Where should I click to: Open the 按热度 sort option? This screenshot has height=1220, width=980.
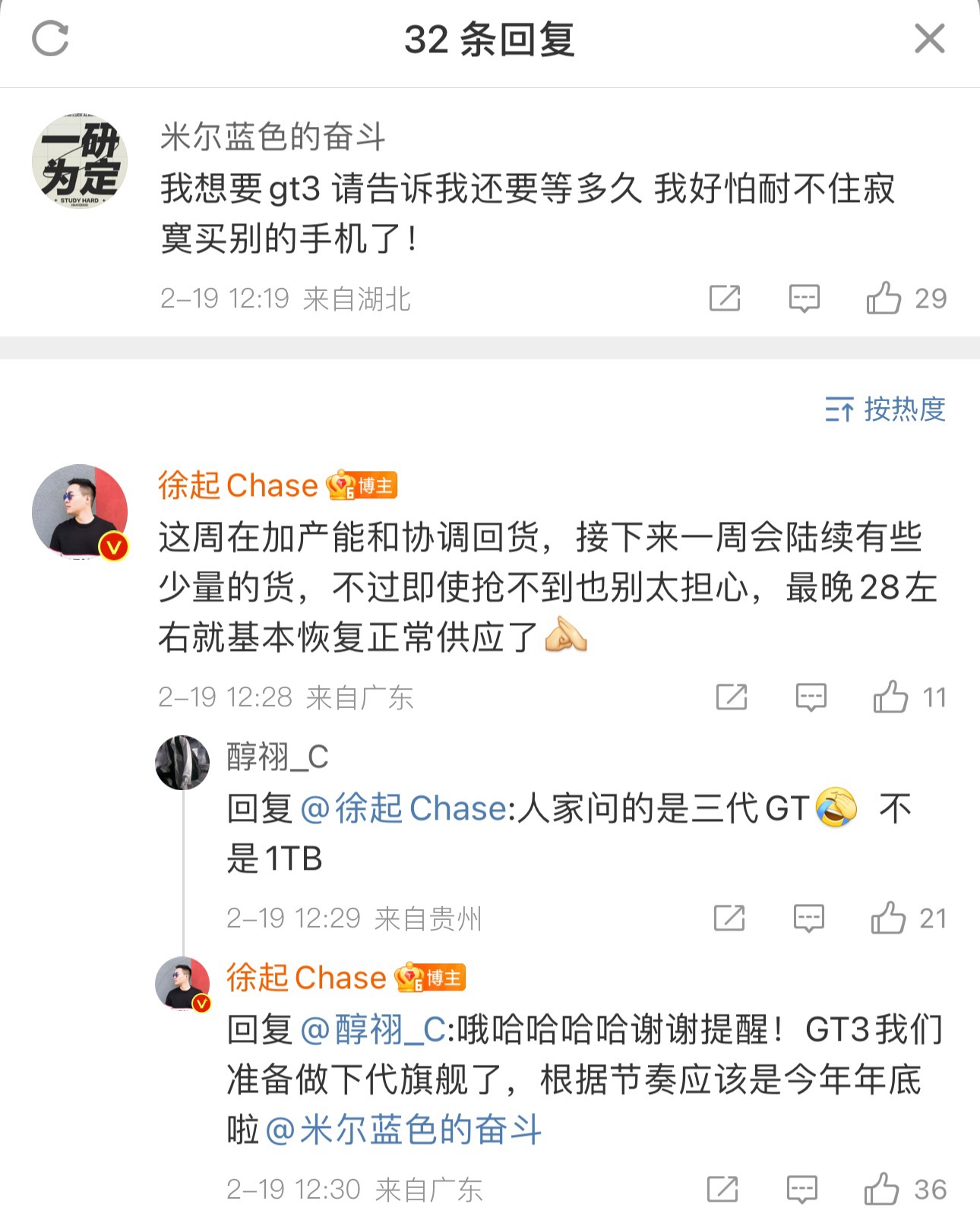coord(886,409)
